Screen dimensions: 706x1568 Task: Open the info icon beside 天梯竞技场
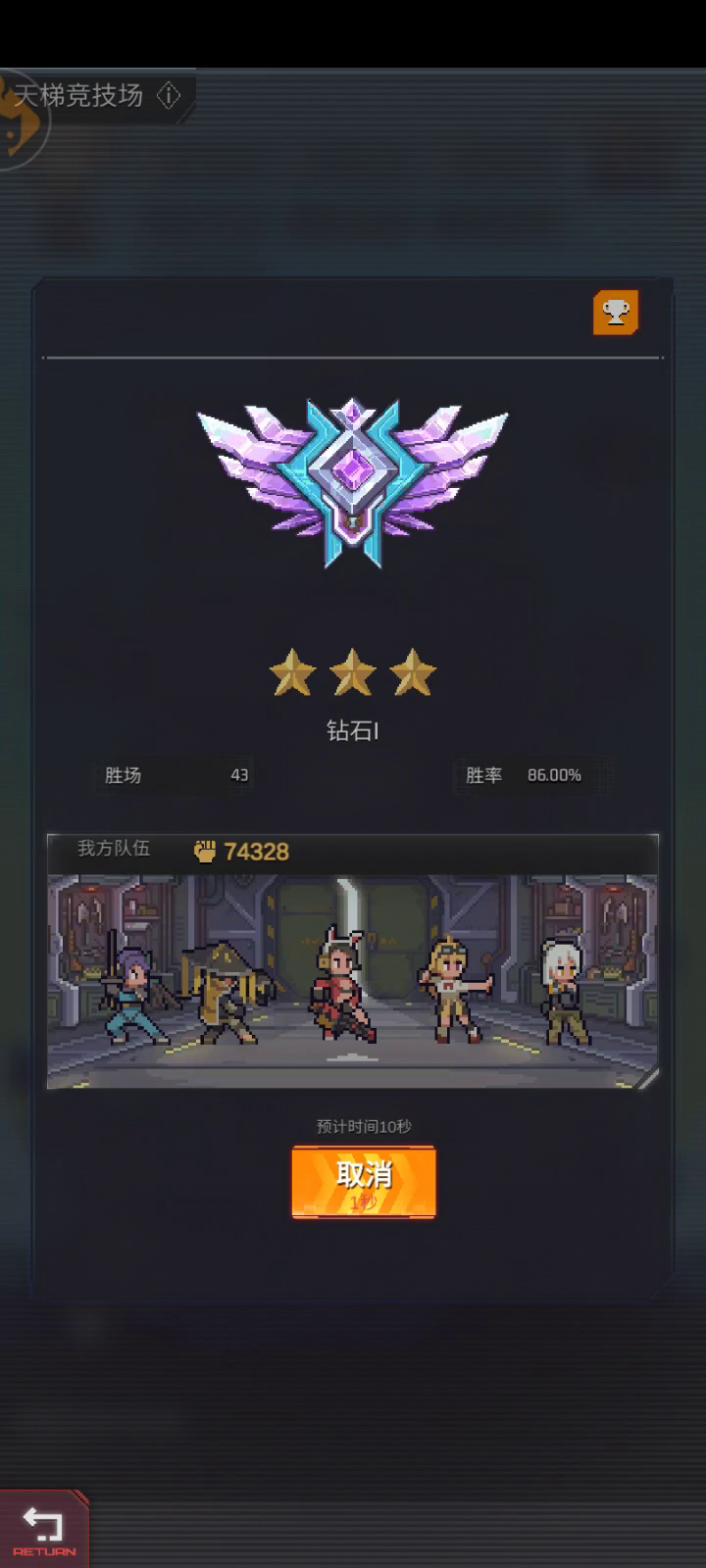tap(169, 95)
